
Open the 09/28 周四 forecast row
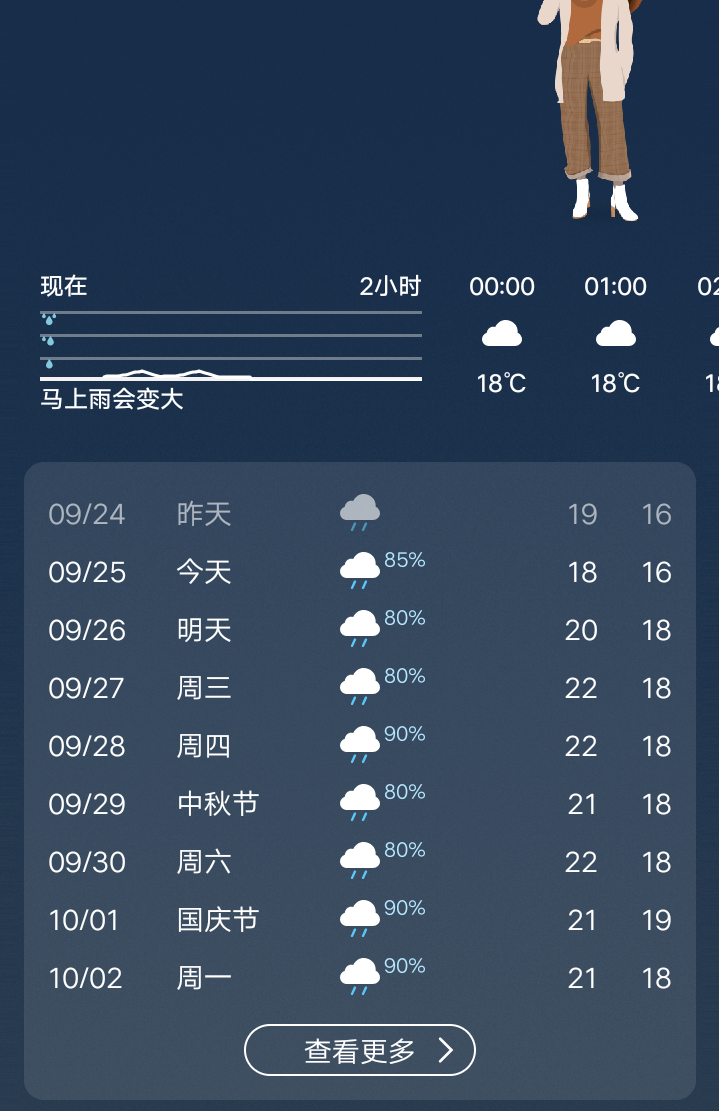[360, 746]
